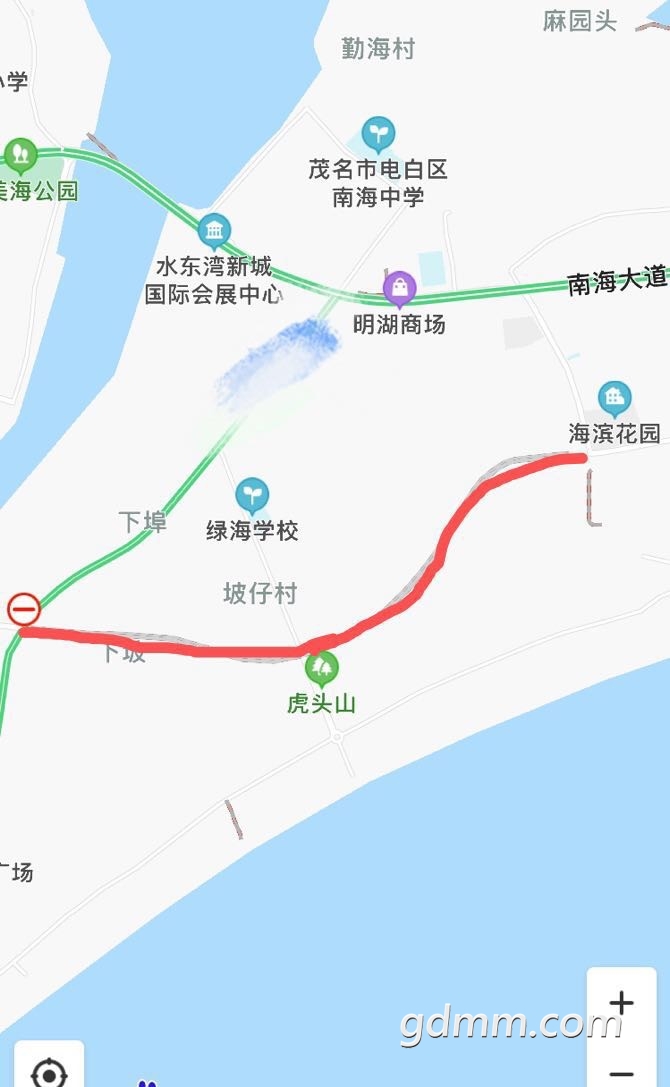Viewport: 670px width, 1087px height.
Task: Open the 茂名市电白区南海中学 school marker
Action: coord(379,134)
